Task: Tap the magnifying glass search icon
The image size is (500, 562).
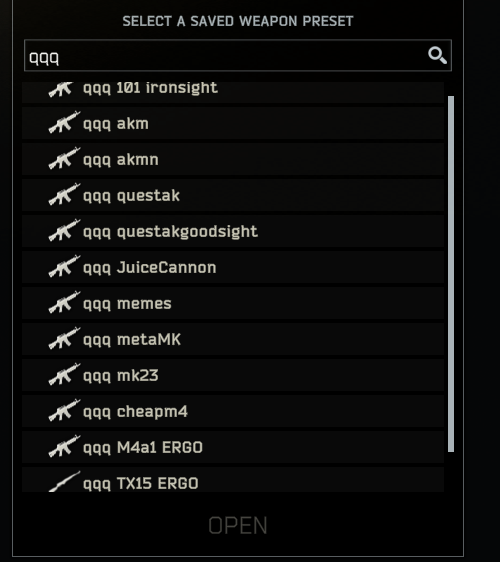Action: [x=437, y=56]
